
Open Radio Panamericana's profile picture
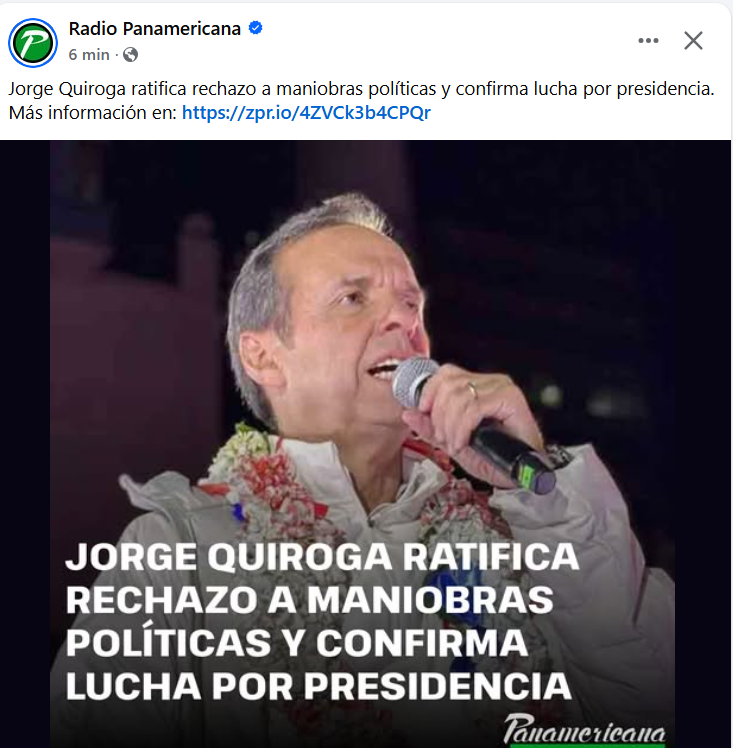33,41
